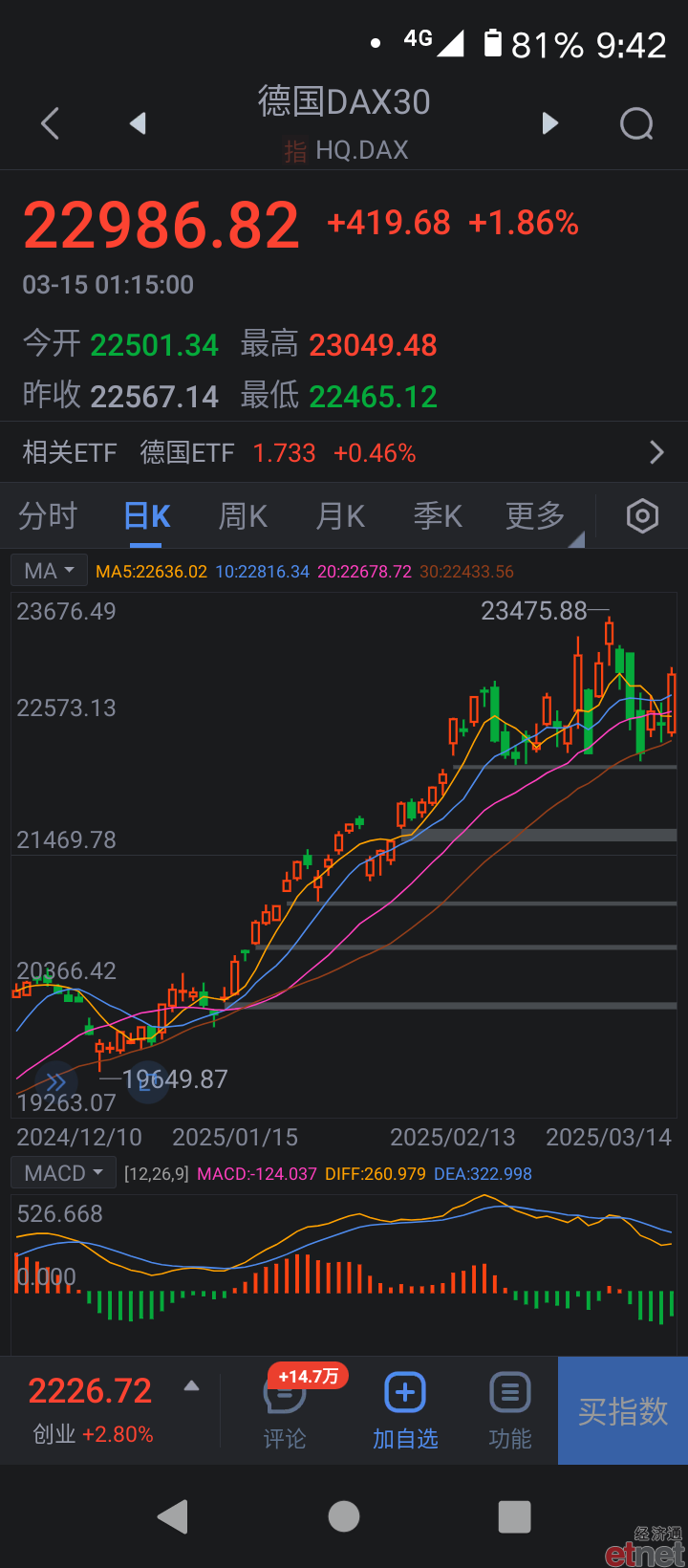Switch to the next index with right triangle

click(x=549, y=123)
